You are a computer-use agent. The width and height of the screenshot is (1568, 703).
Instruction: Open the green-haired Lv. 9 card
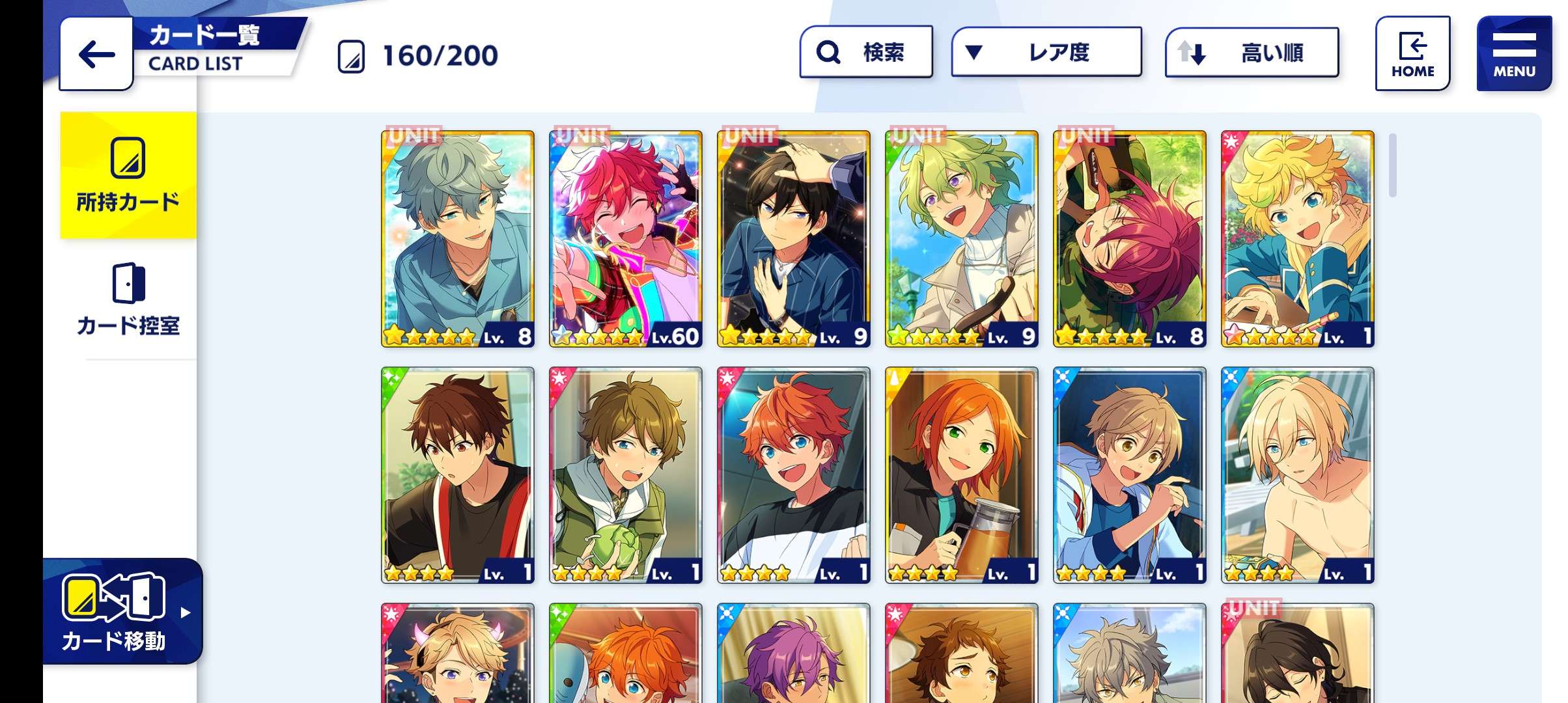click(x=961, y=238)
